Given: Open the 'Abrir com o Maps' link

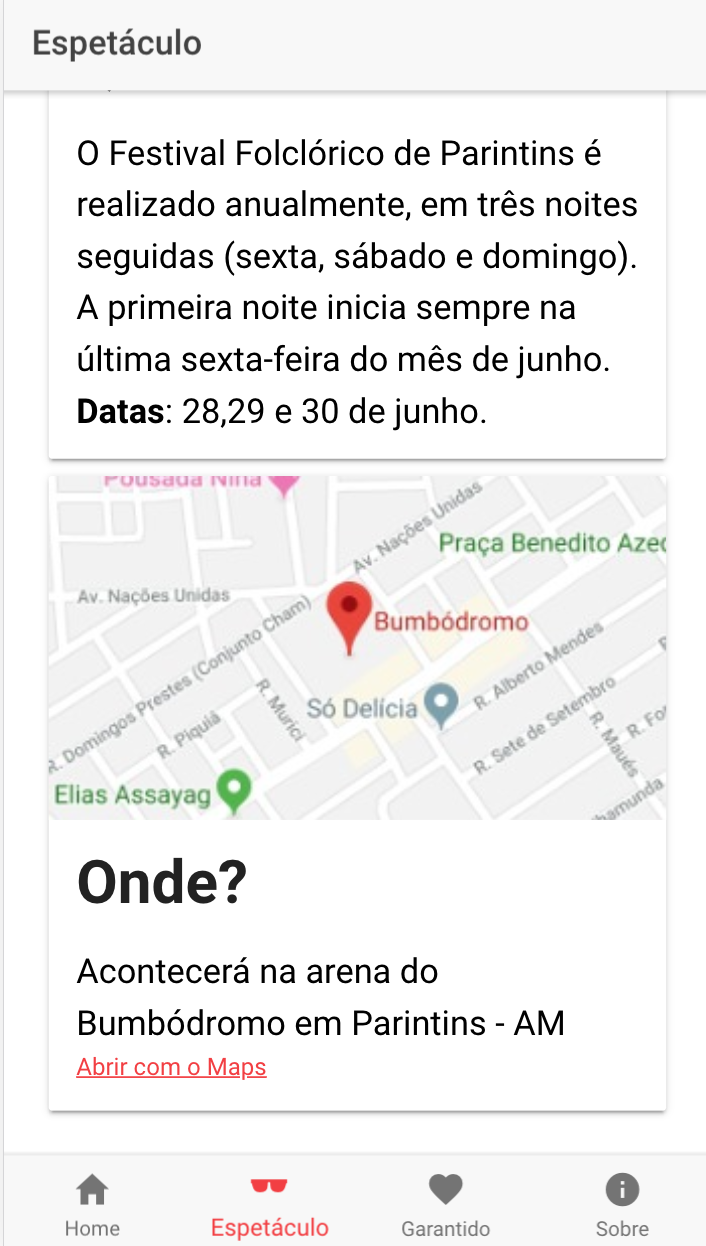Looking at the screenshot, I should [x=171, y=1067].
